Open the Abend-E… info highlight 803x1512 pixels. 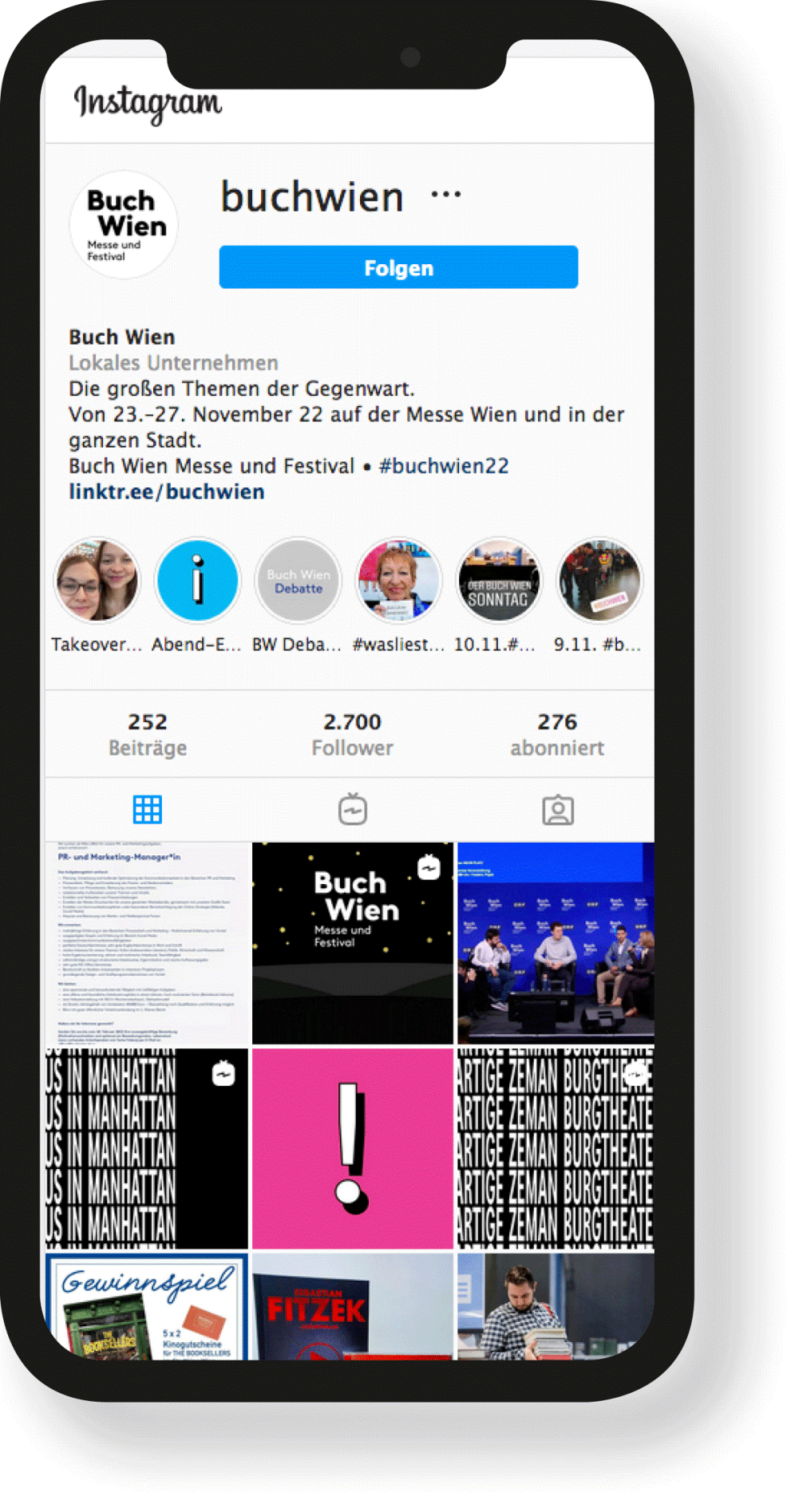[x=197, y=580]
